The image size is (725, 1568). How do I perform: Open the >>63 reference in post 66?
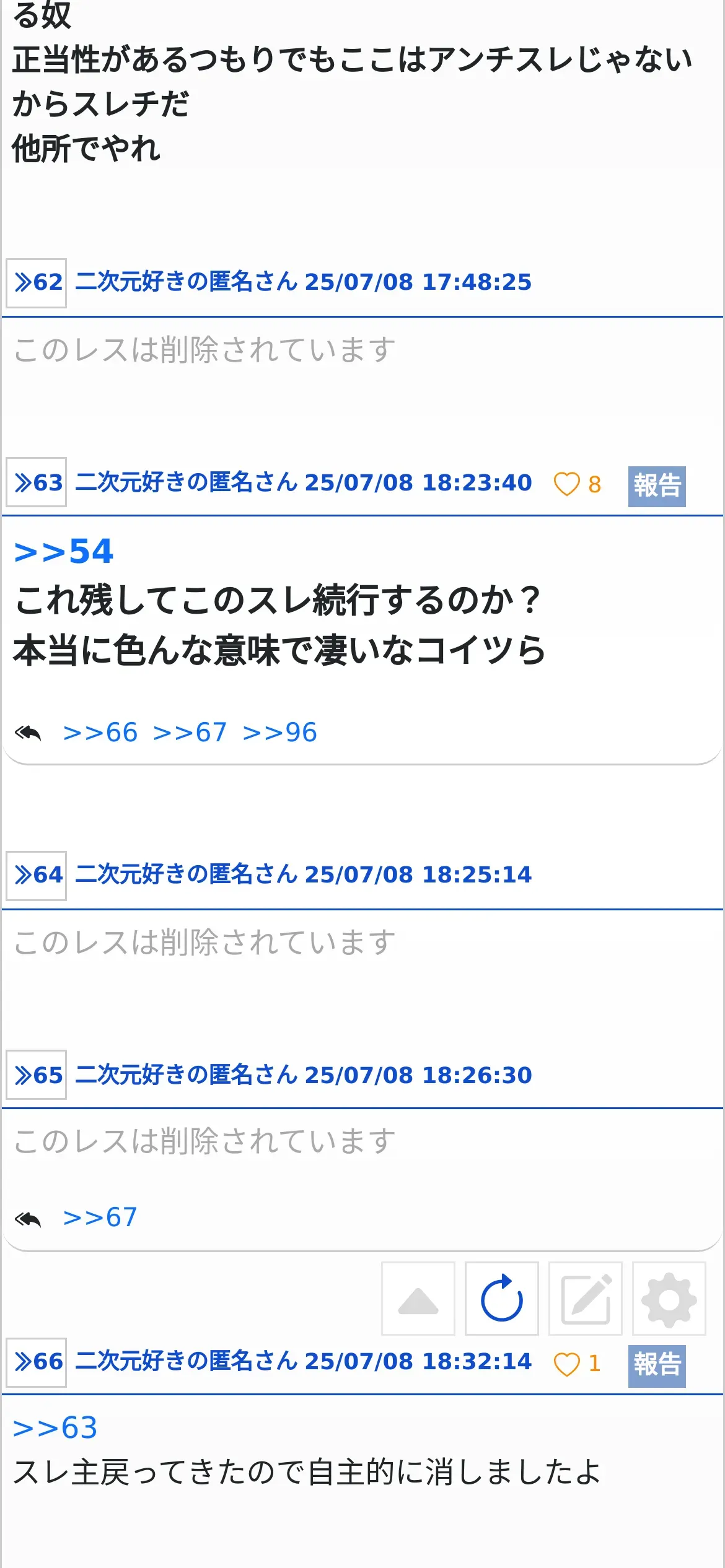pyautogui.click(x=56, y=1428)
